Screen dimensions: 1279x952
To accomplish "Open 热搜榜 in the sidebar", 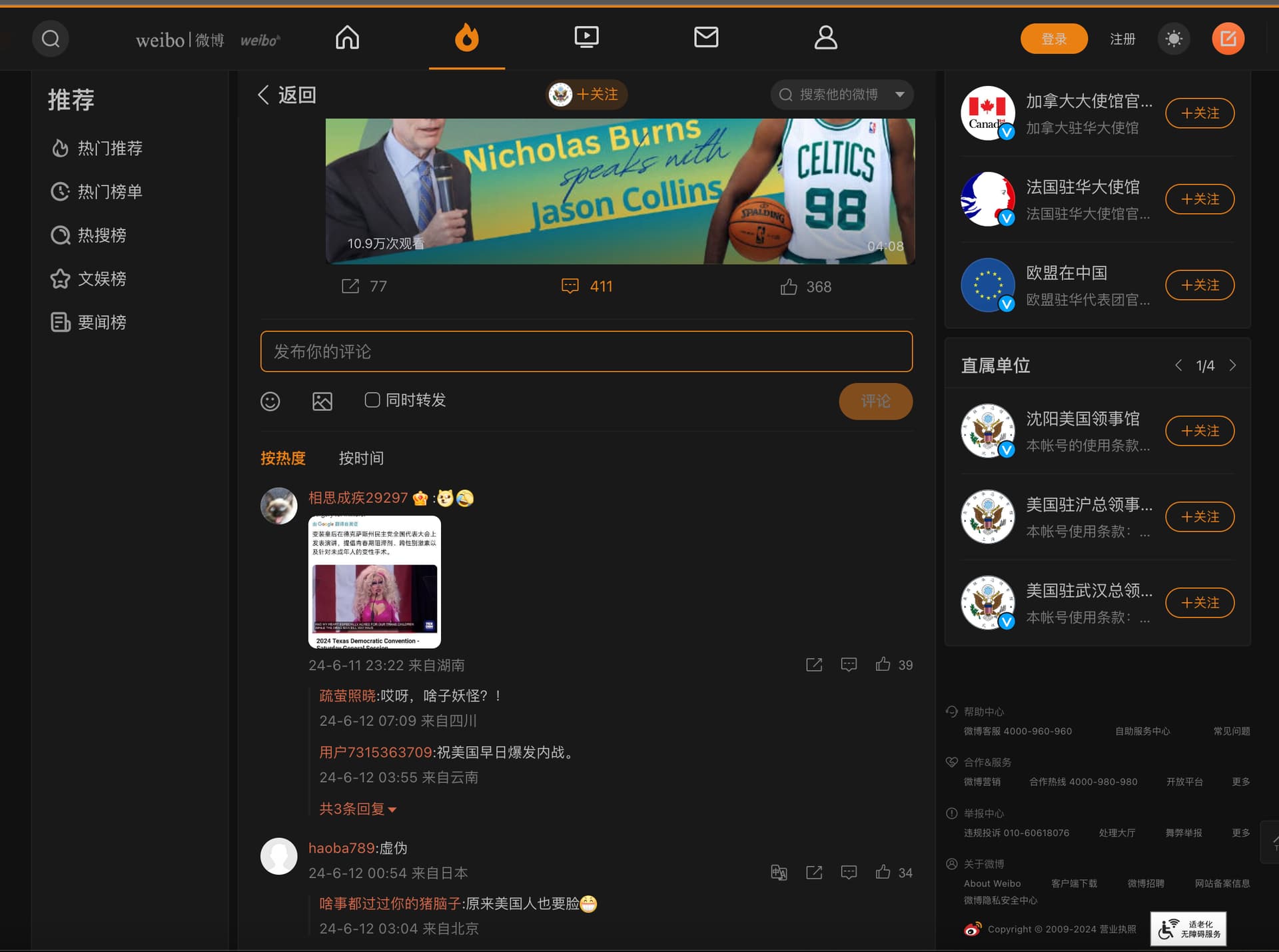I will [101, 235].
